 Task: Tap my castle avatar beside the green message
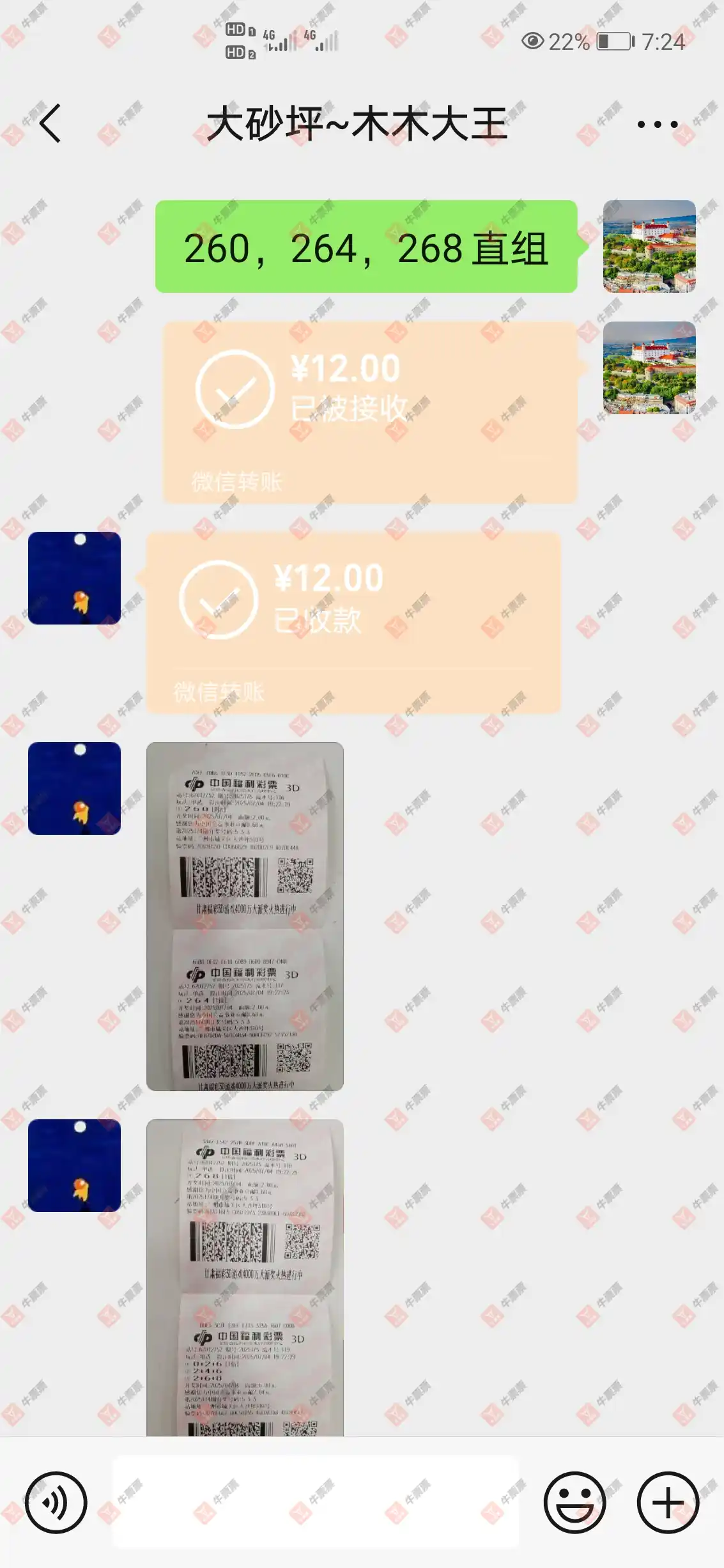click(x=649, y=246)
